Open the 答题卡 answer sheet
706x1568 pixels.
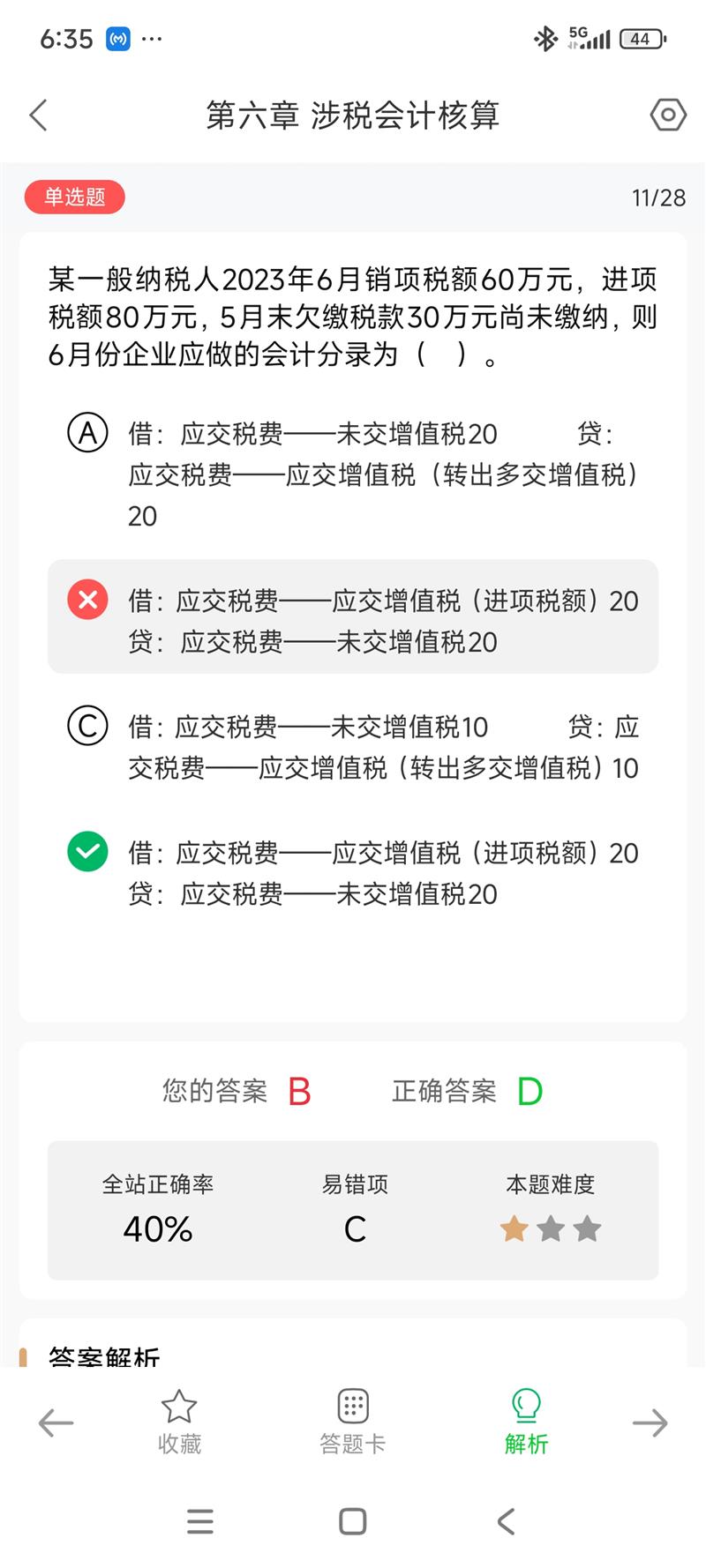click(352, 1422)
